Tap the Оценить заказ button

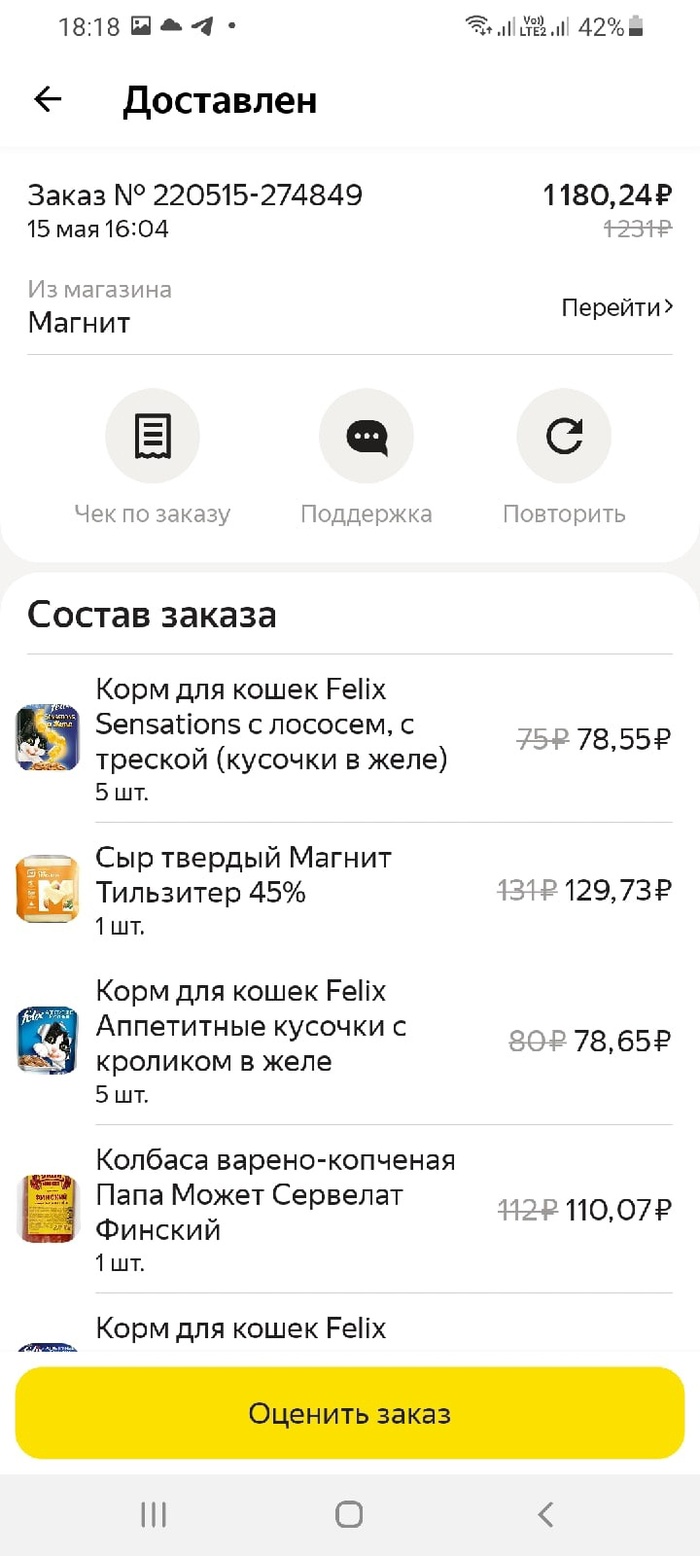click(x=350, y=1413)
